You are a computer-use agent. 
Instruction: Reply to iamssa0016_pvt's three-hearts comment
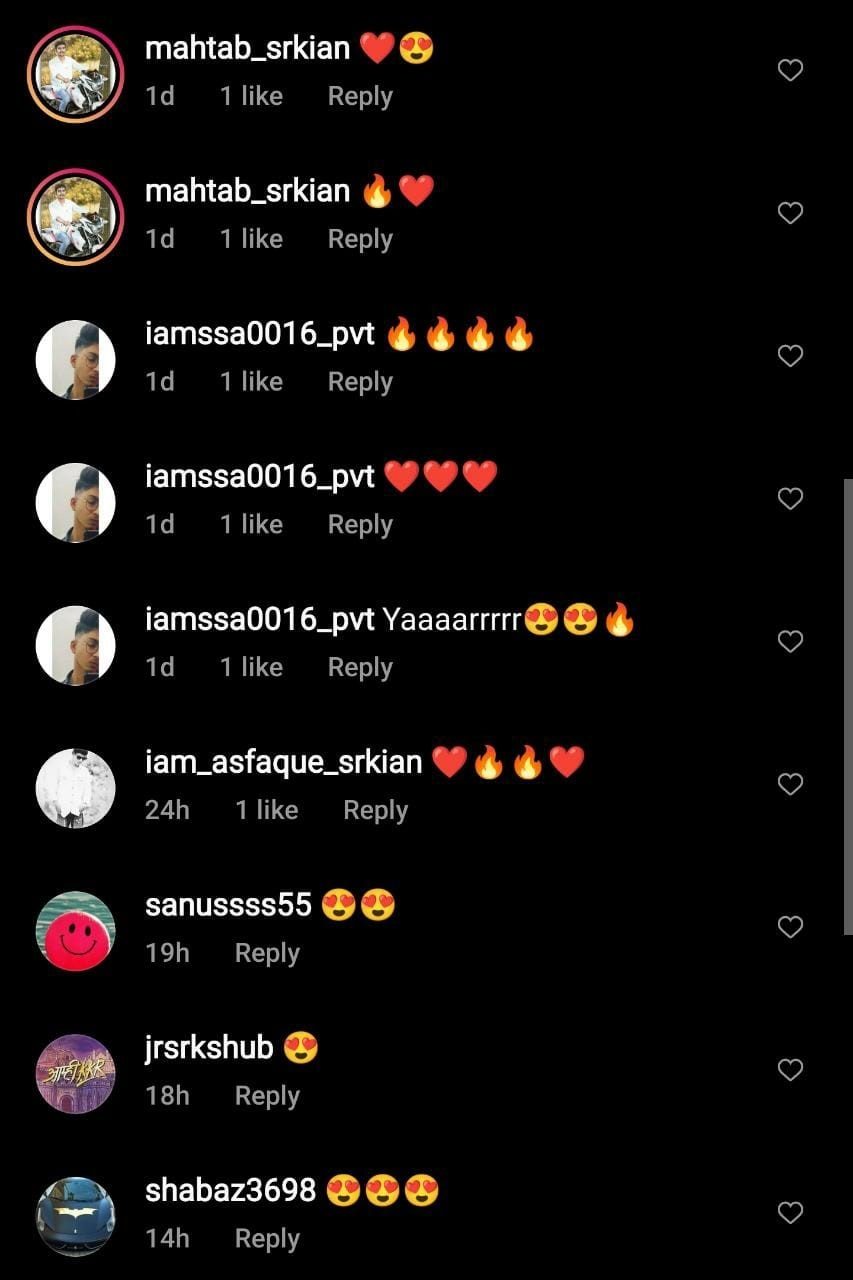click(360, 525)
